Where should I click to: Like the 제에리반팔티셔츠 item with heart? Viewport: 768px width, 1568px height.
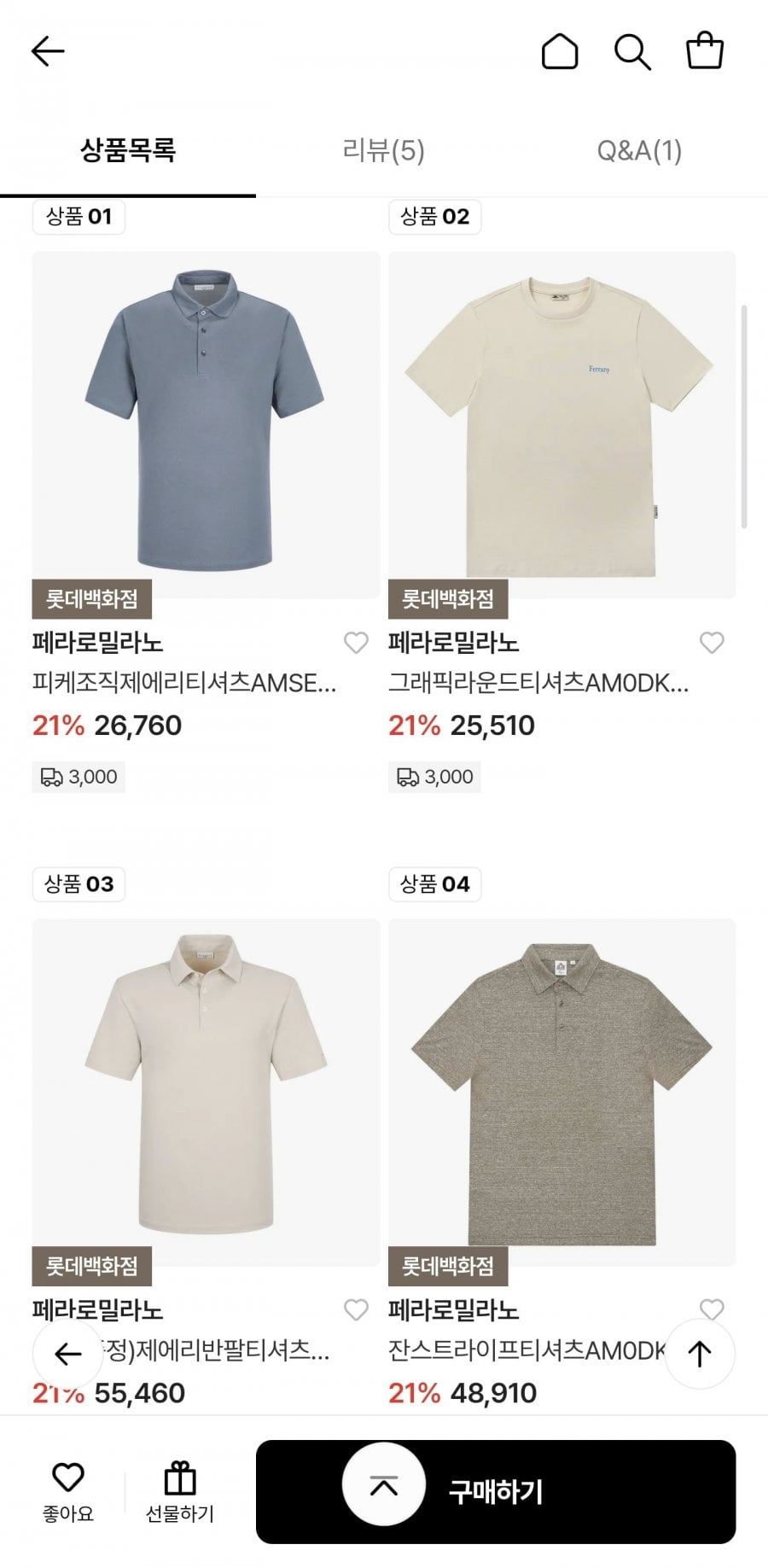[x=356, y=1309]
